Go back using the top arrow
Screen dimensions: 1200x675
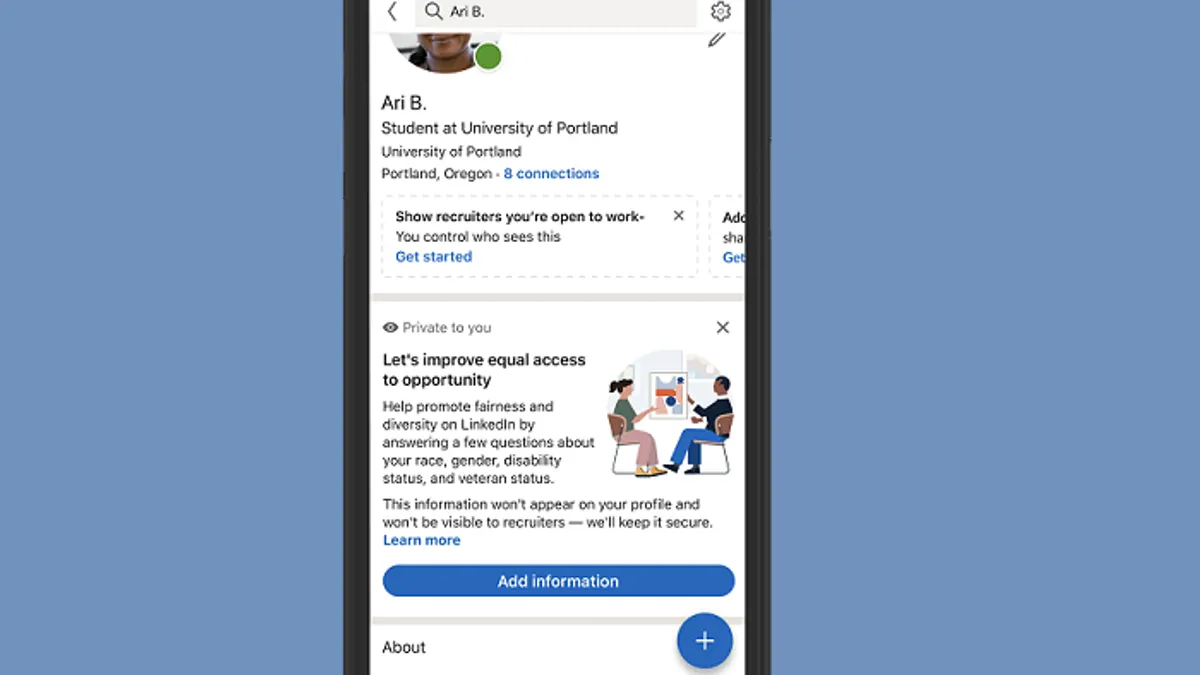point(392,11)
